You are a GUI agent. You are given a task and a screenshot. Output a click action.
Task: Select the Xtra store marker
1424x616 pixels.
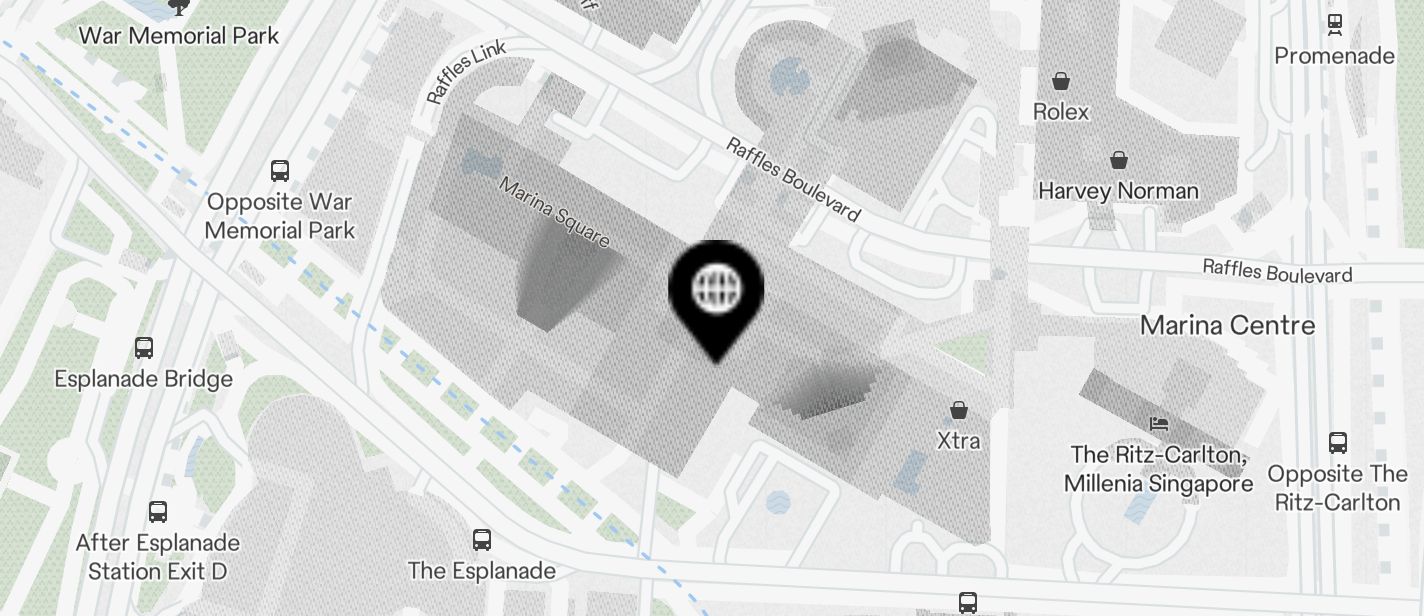[958, 410]
